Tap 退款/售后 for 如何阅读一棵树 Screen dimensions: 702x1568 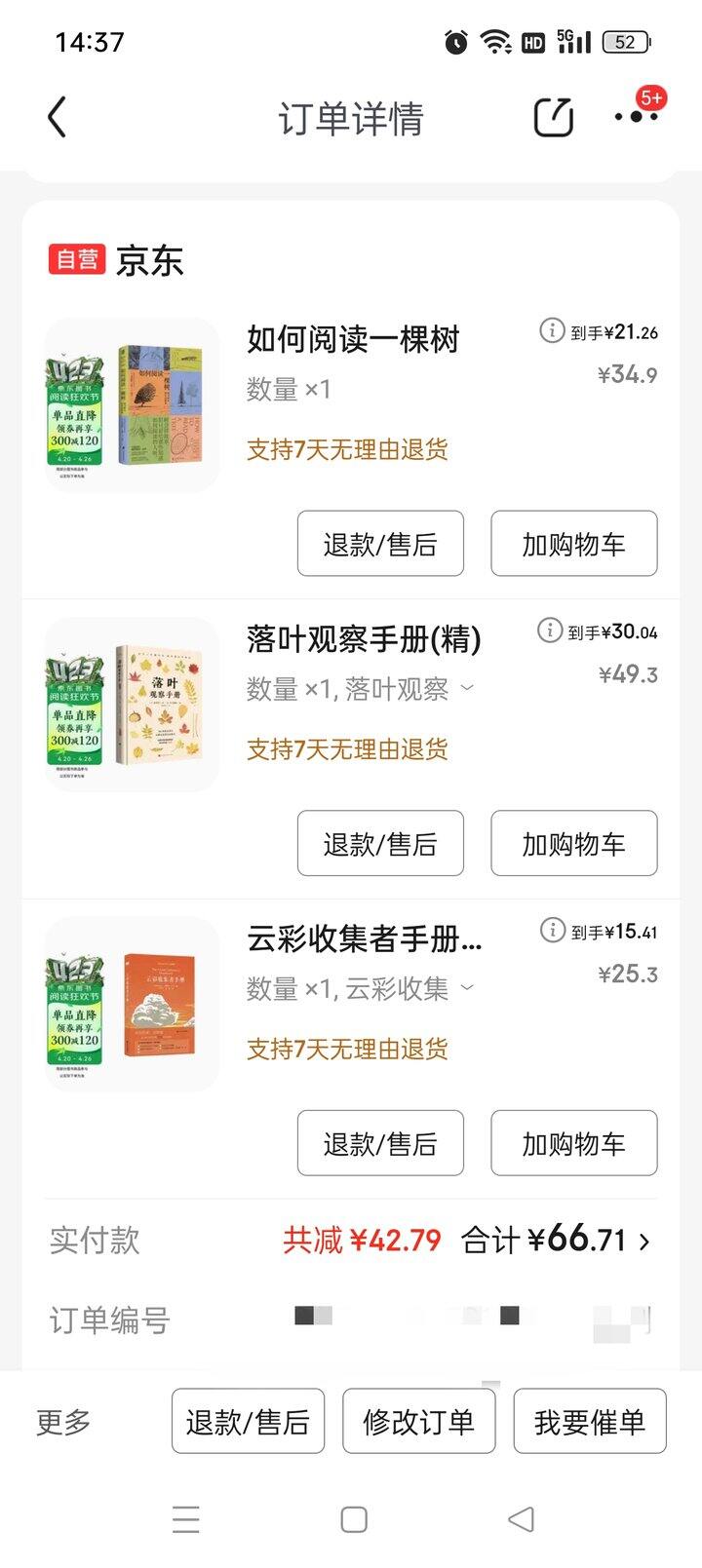(380, 543)
